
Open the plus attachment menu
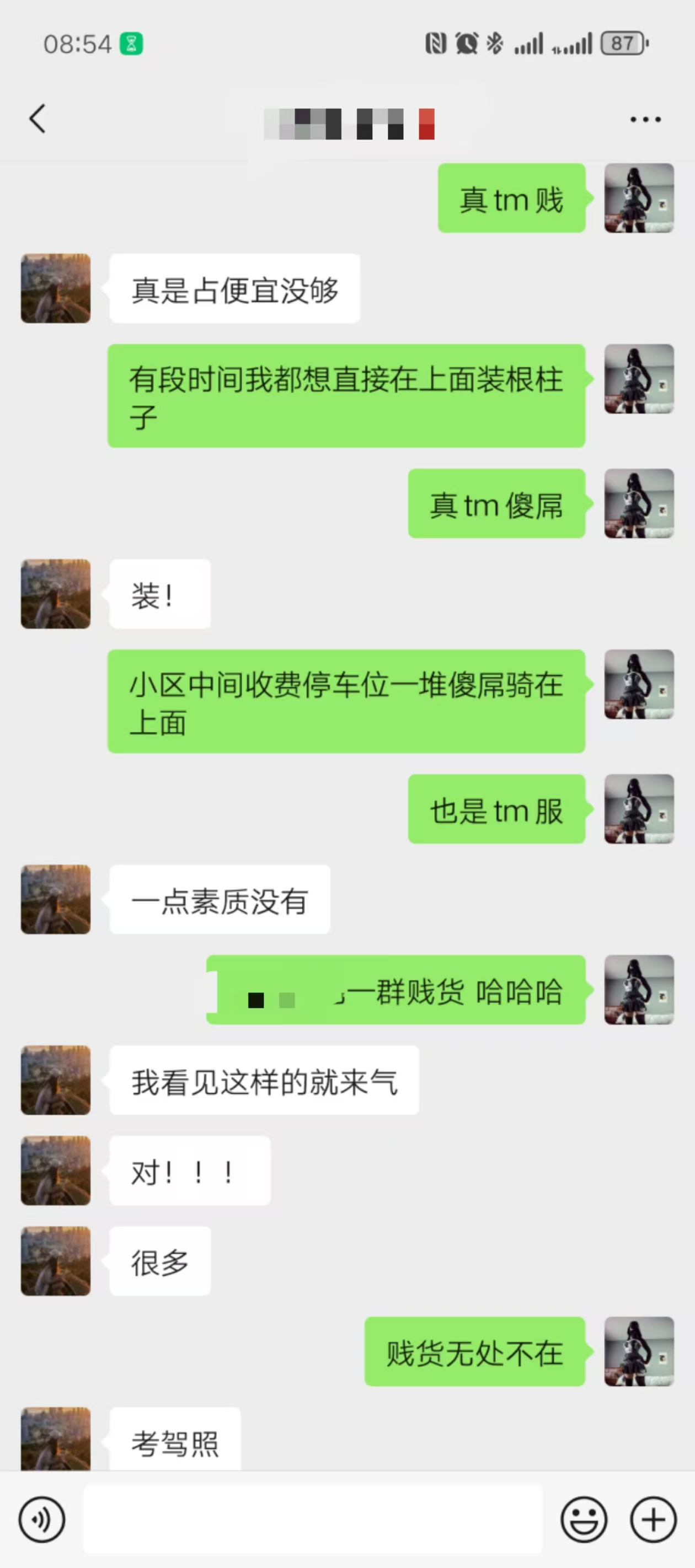tap(653, 1519)
